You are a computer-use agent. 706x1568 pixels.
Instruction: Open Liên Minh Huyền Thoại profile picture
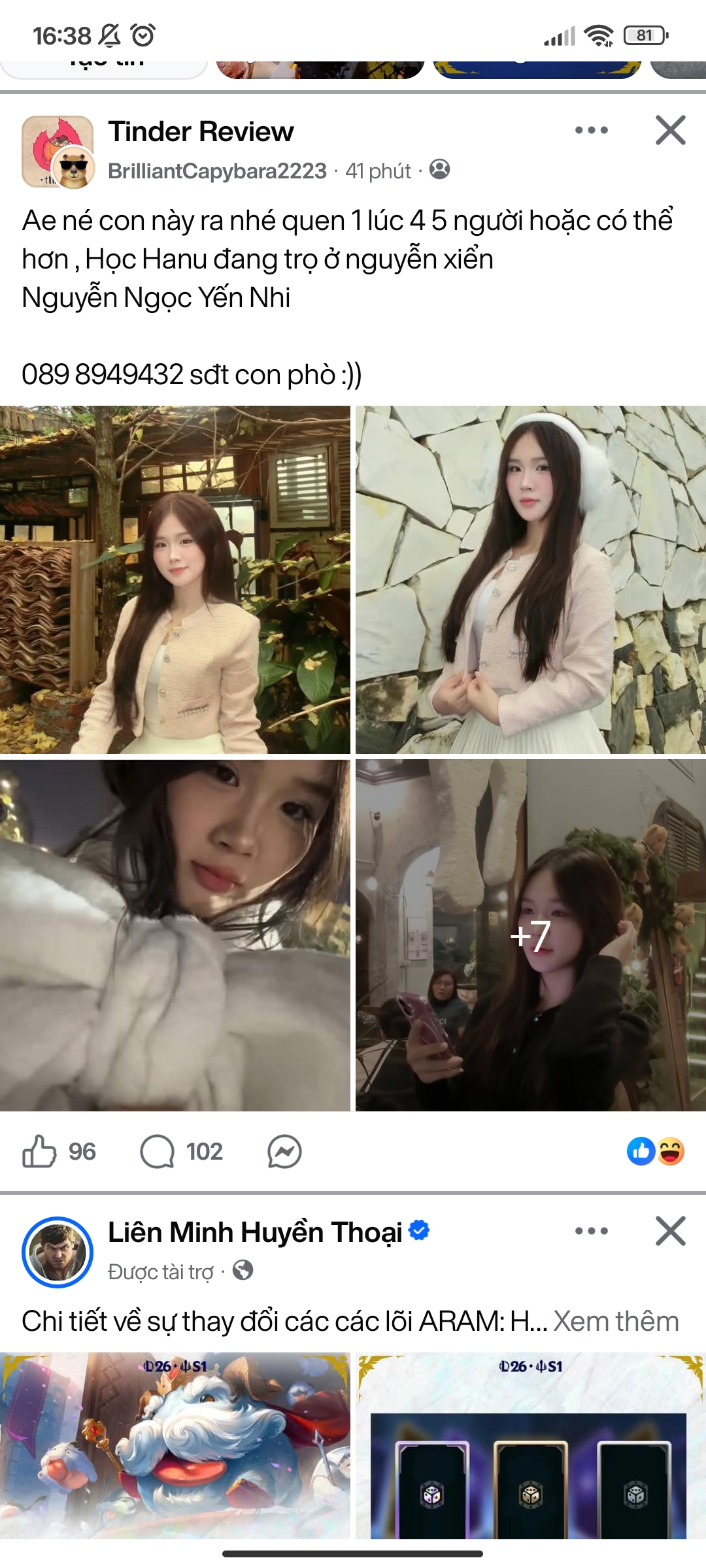[58, 1252]
